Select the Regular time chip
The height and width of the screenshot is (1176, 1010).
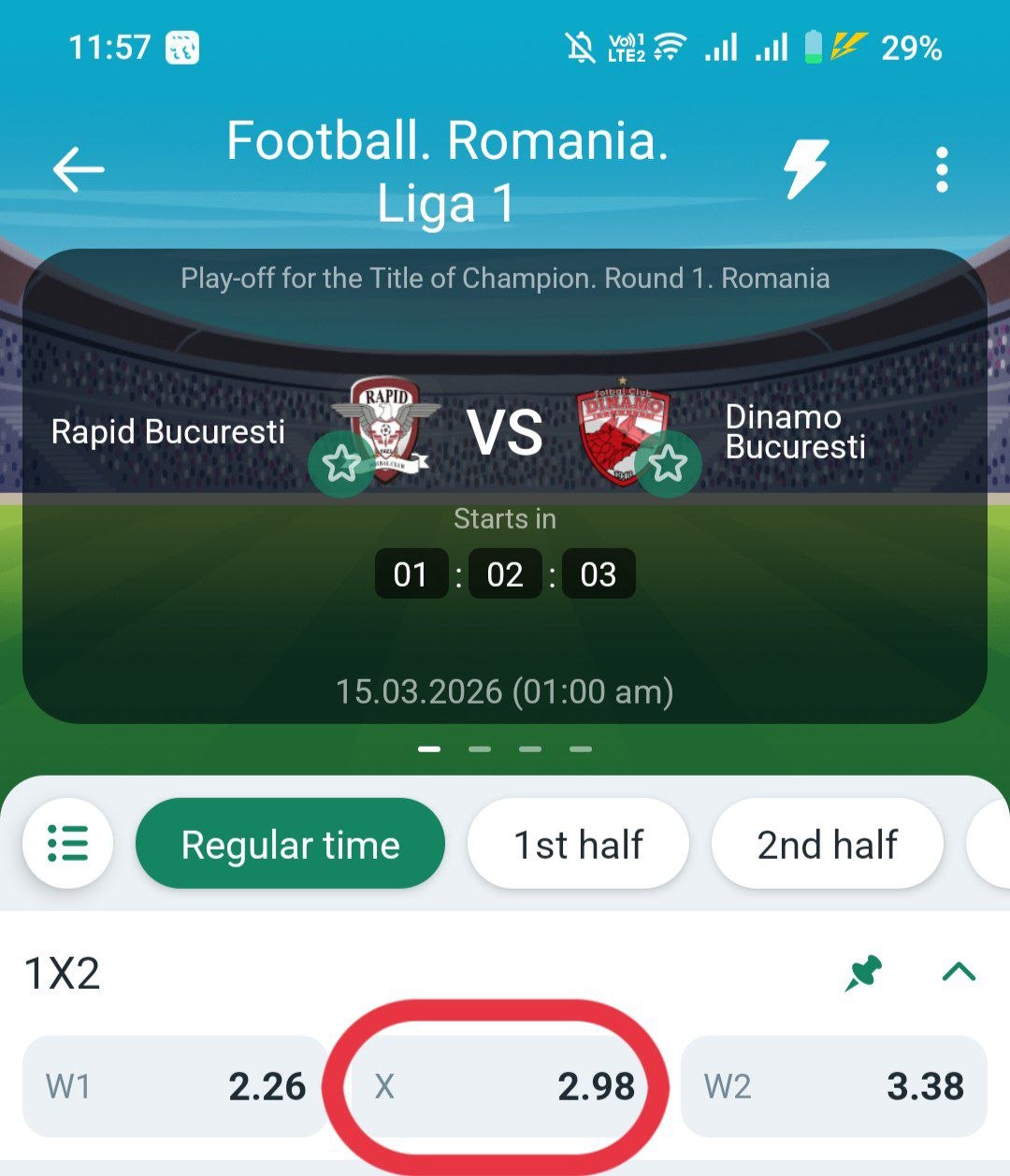point(290,844)
